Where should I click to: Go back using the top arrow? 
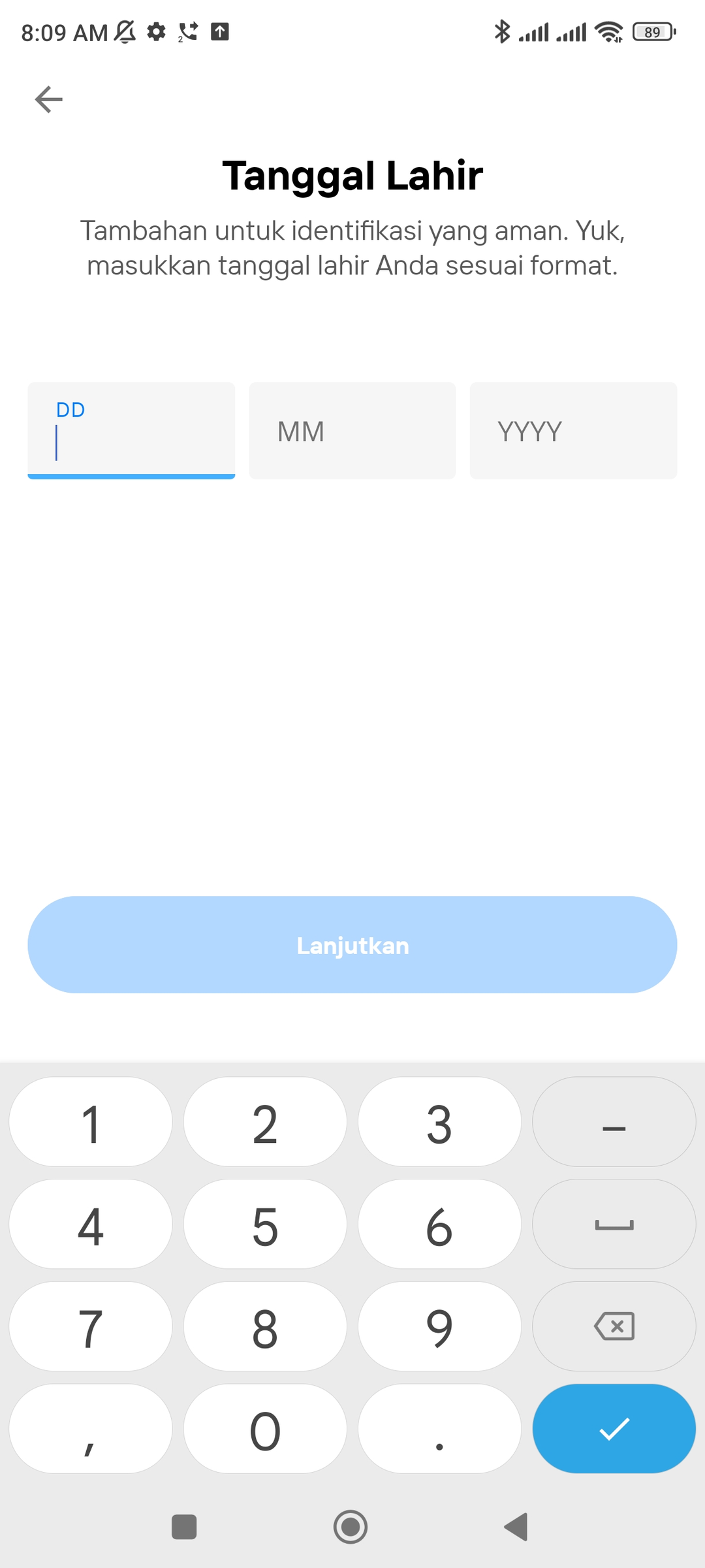tap(49, 100)
